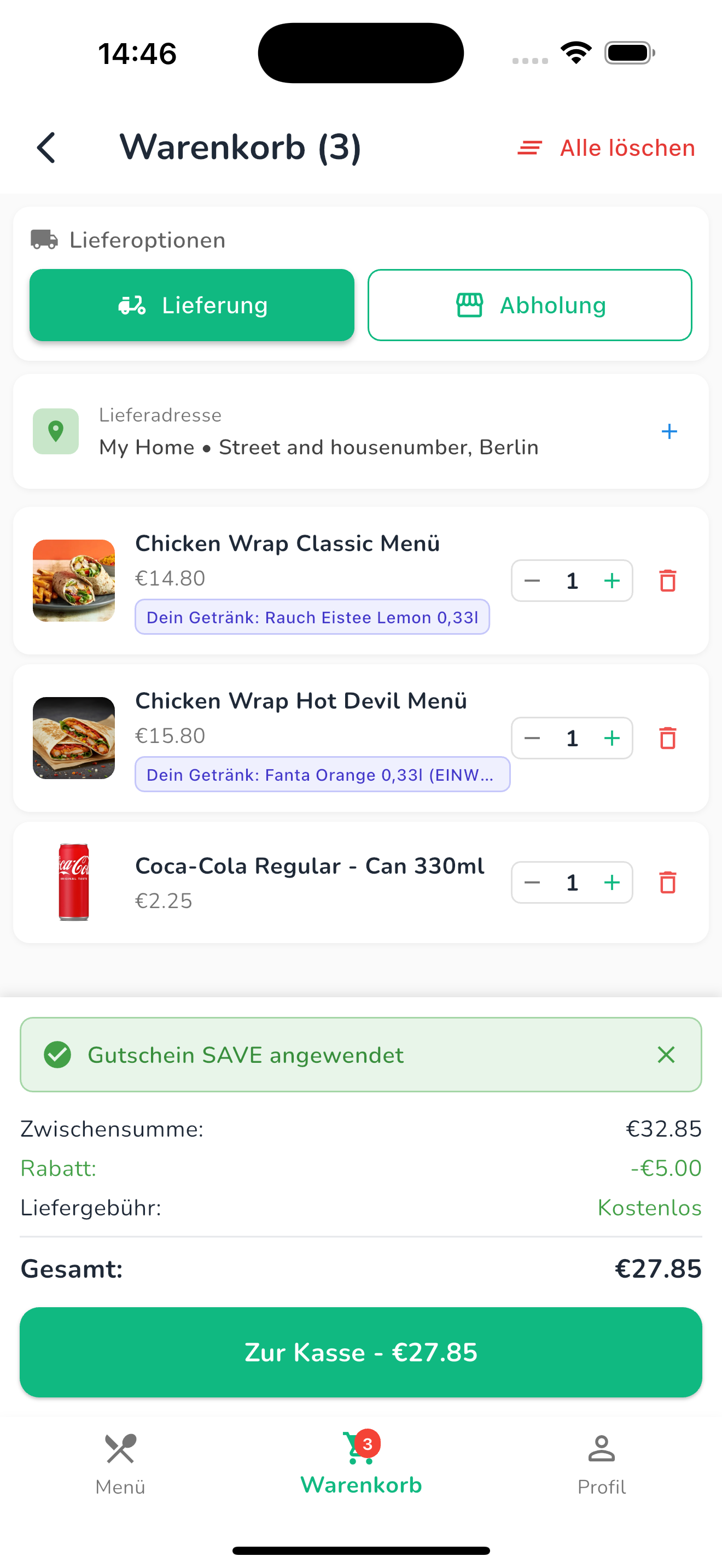
Task: Delete Chicken Wrap Classic Menü with trash icon
Action: pos(667,581)
